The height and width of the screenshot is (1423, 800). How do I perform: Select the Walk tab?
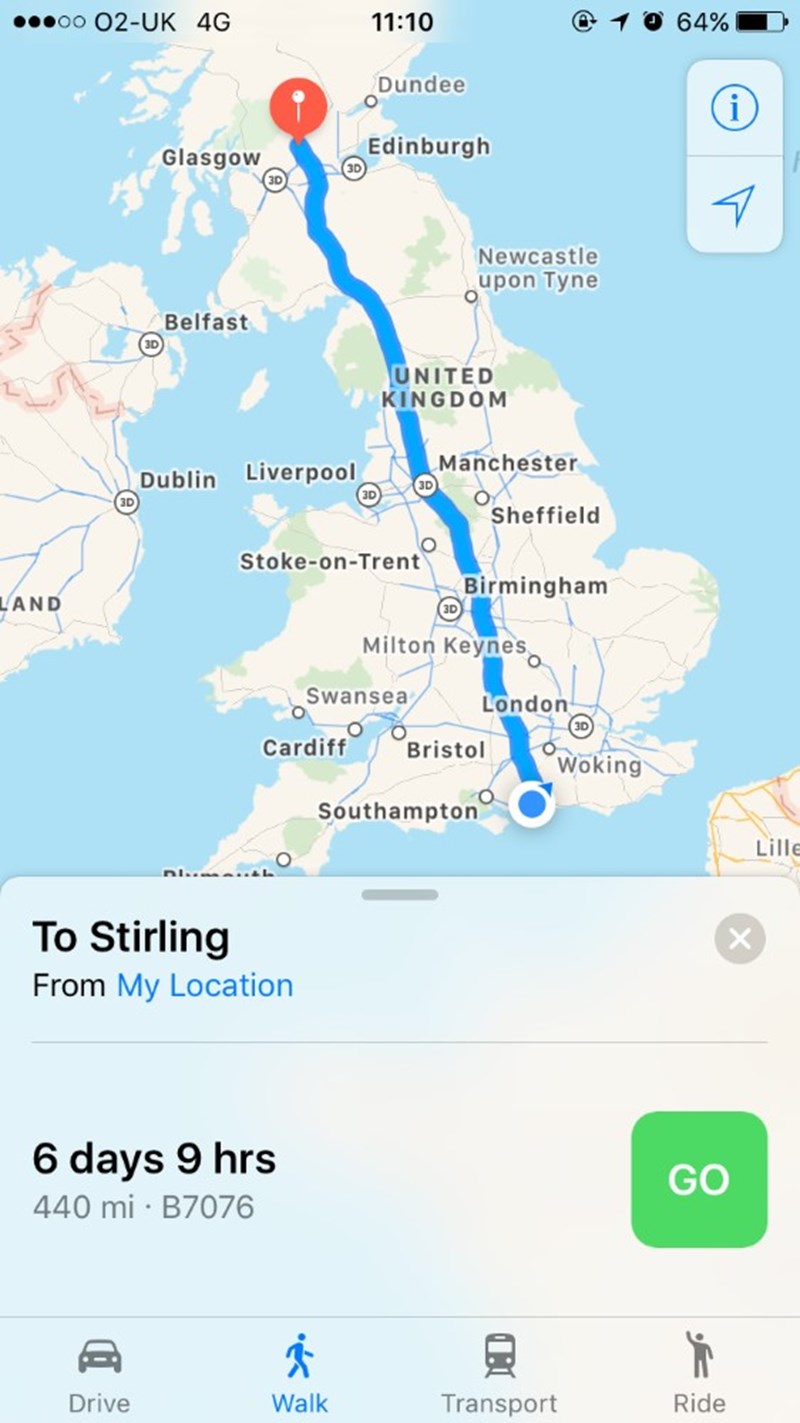[x=299, y=1375]
